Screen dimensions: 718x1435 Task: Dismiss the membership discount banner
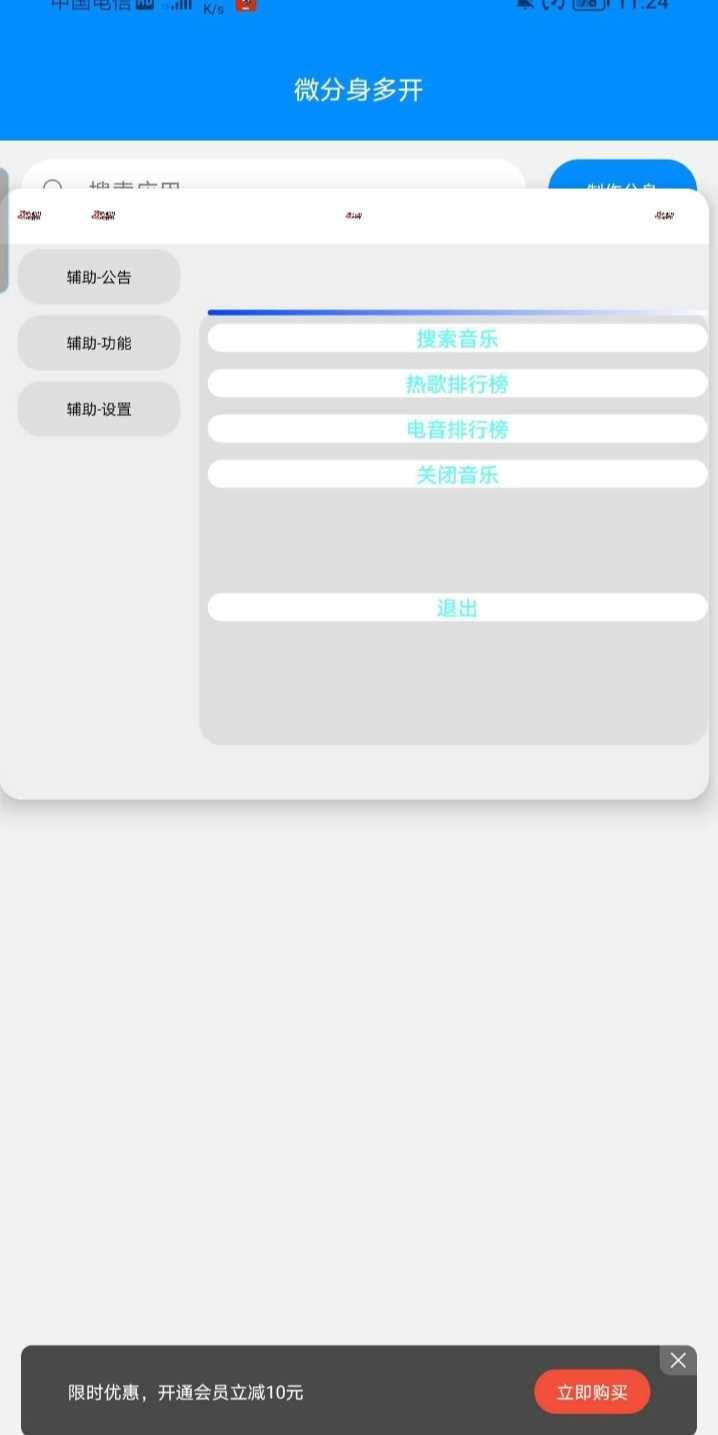(x=678, y=1360)
